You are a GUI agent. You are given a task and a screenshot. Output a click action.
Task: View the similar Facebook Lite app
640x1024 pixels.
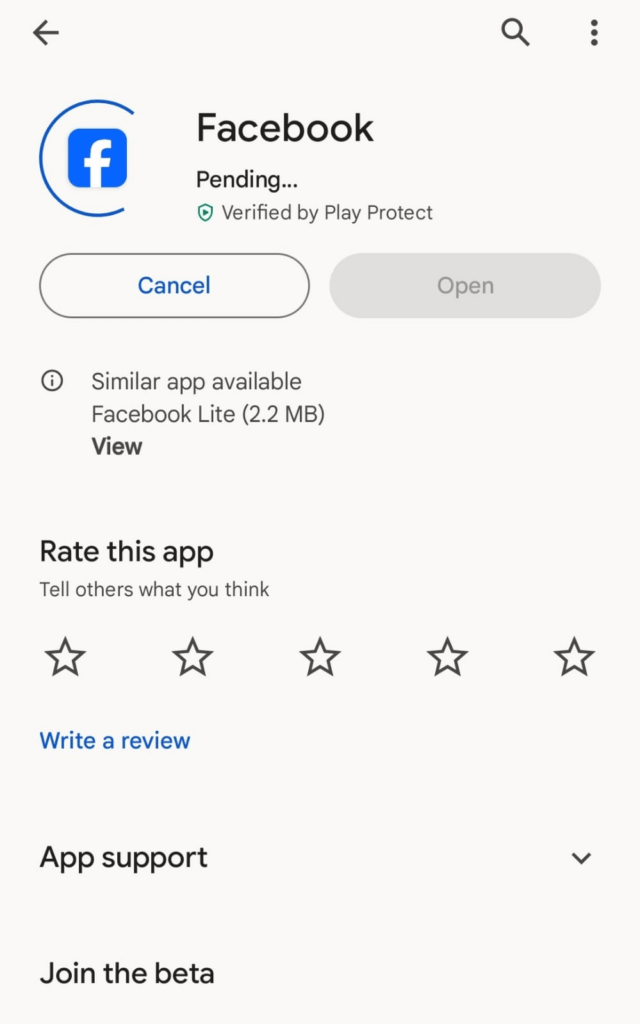[x=116, y=447]
